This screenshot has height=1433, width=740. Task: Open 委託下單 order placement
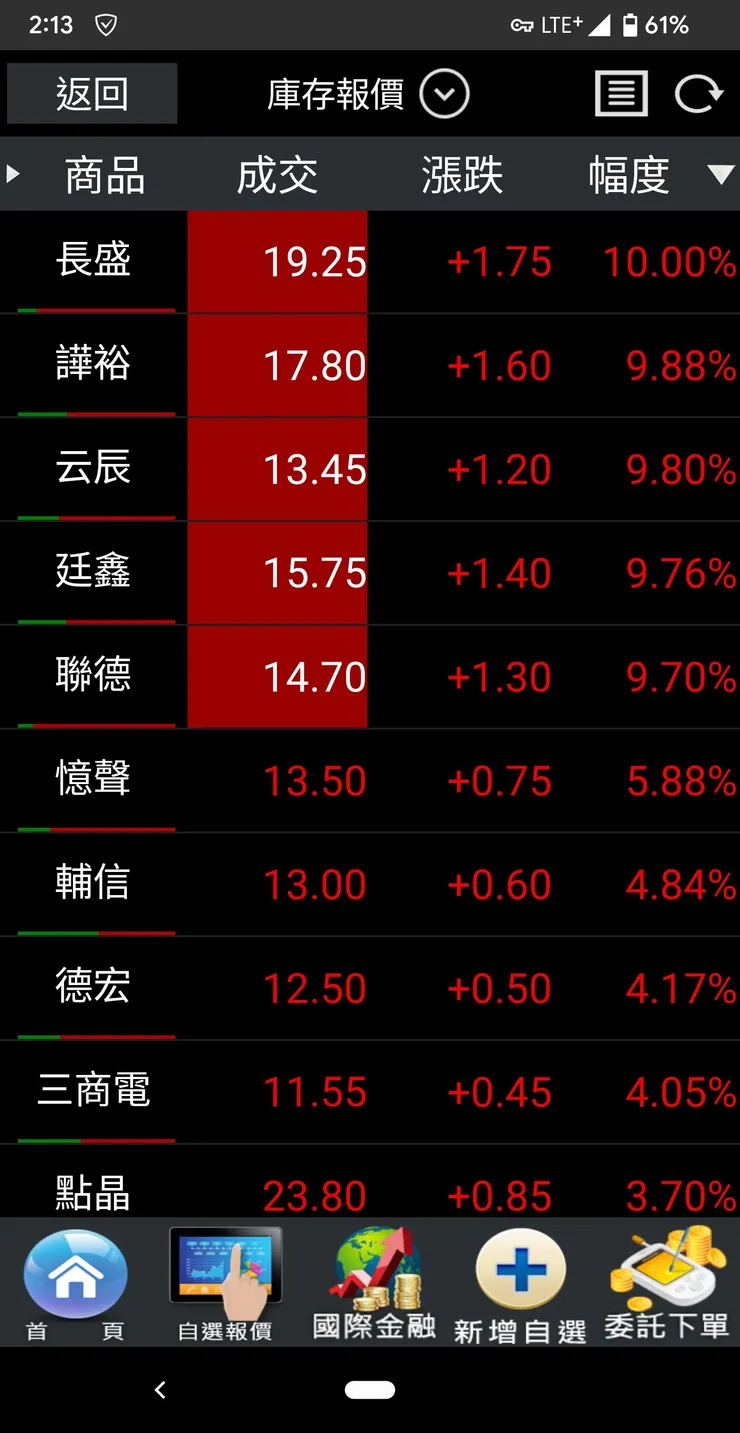click(x=666, y=1284)
